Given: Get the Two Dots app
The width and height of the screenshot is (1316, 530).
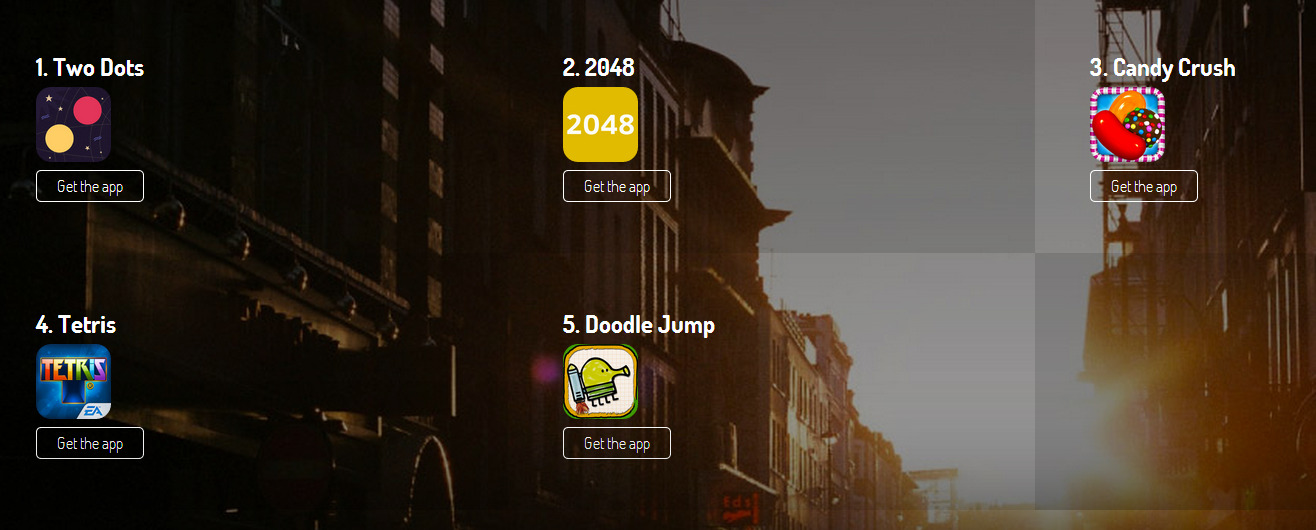Looking at the screenshot, I should click(x=90, y=186).
